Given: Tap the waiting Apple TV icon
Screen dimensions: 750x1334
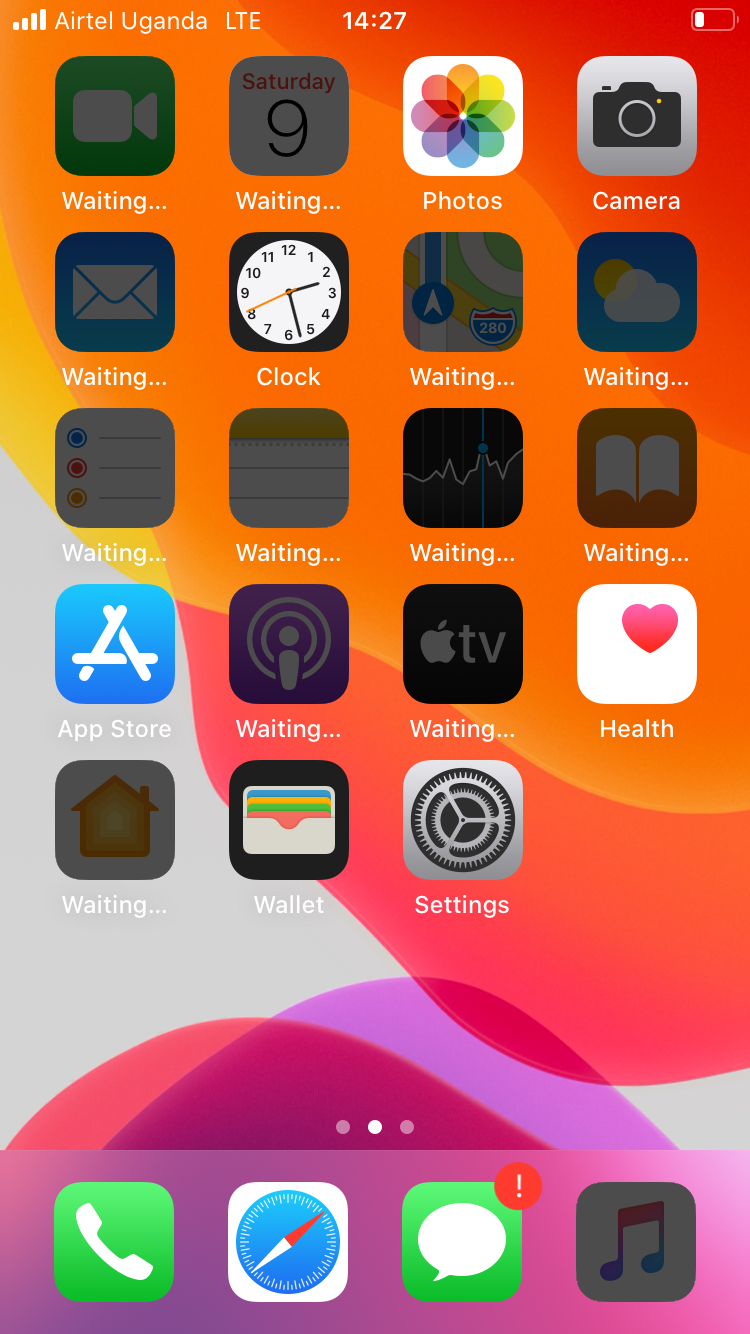Looking at the screenshot, I should click(462, 644).
